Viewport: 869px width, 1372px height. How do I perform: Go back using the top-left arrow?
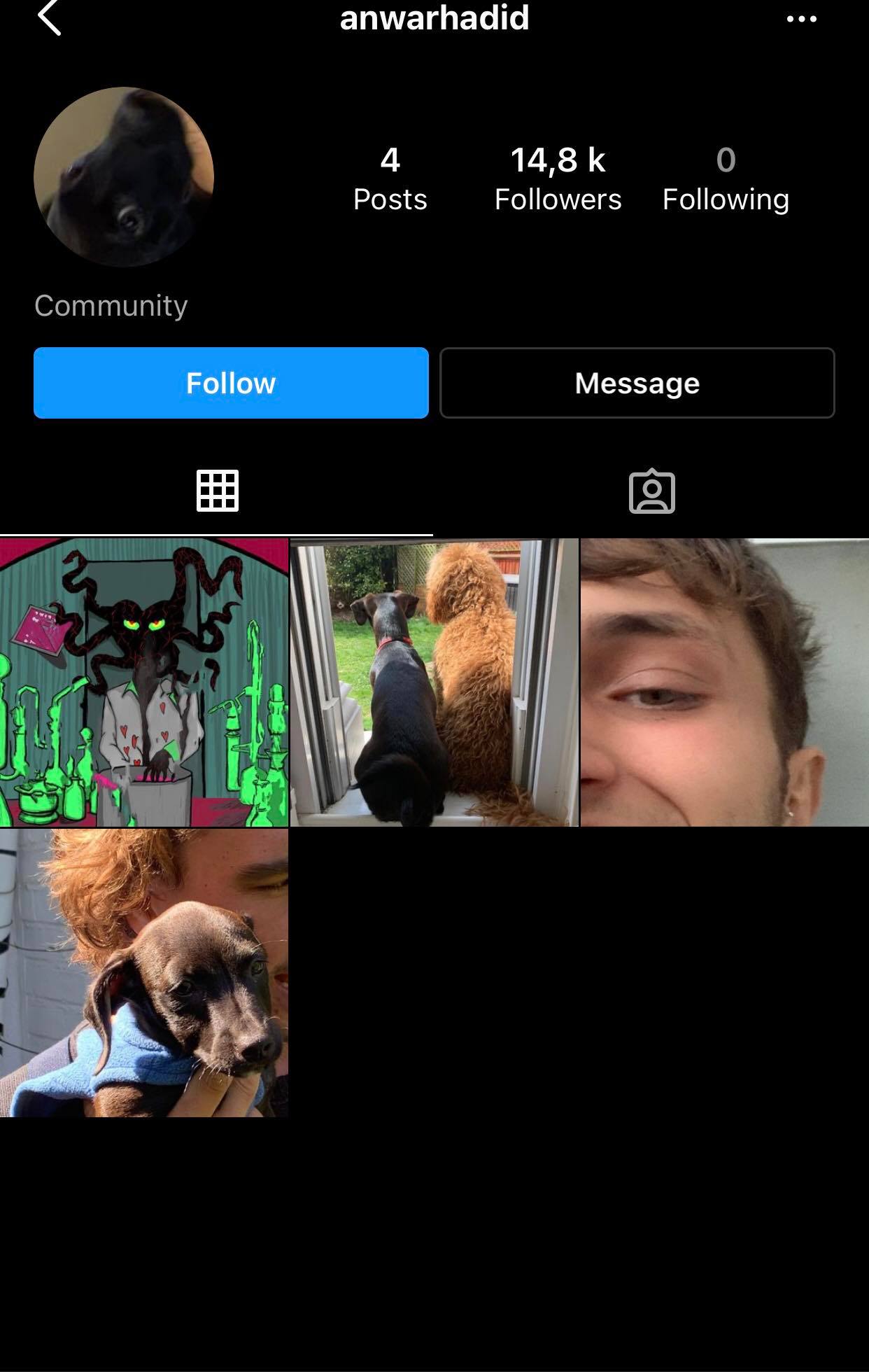[x=49, y=17]
